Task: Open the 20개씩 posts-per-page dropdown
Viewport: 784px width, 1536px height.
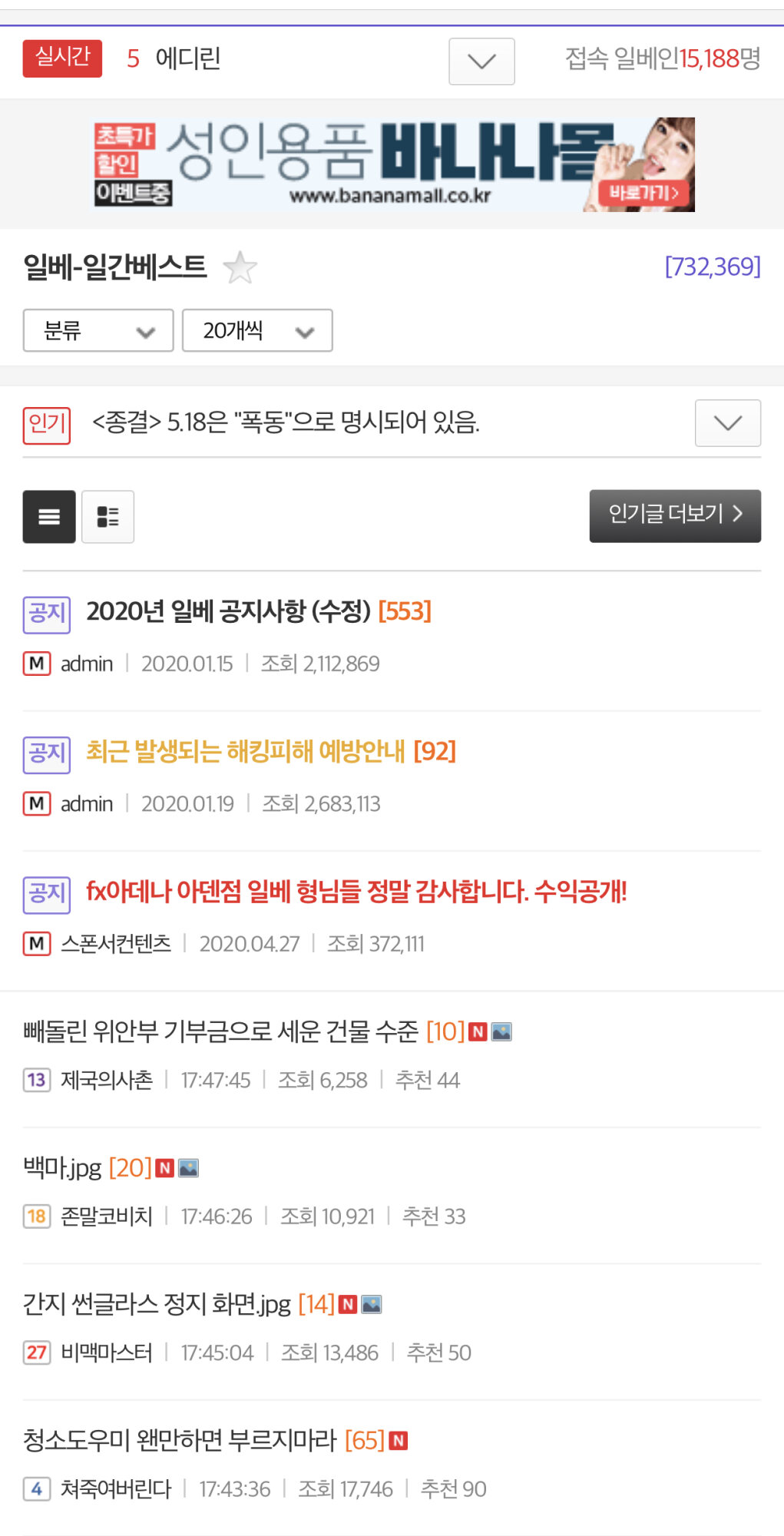Action: 257,331
